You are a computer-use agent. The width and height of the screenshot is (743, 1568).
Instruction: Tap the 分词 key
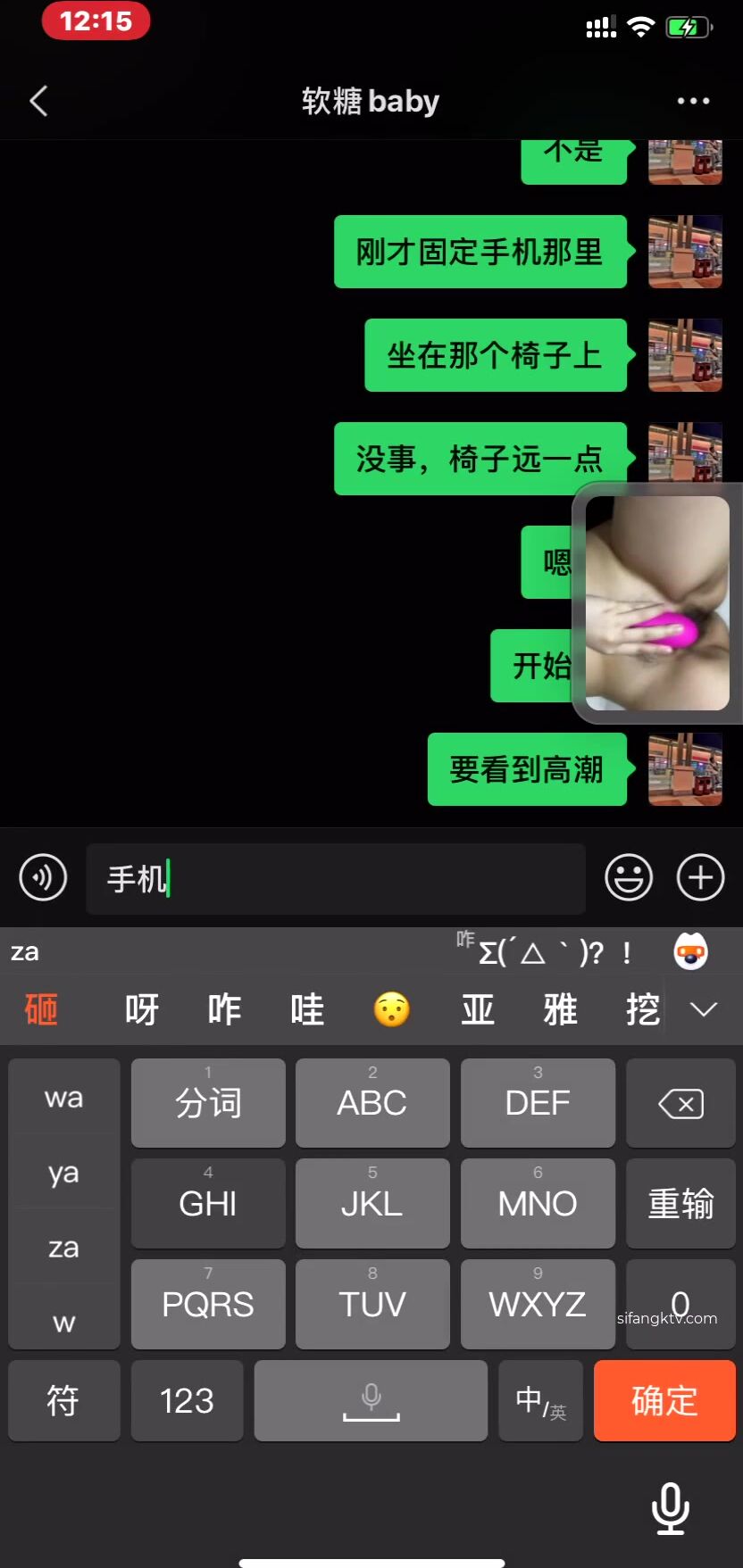[208, 1103]
